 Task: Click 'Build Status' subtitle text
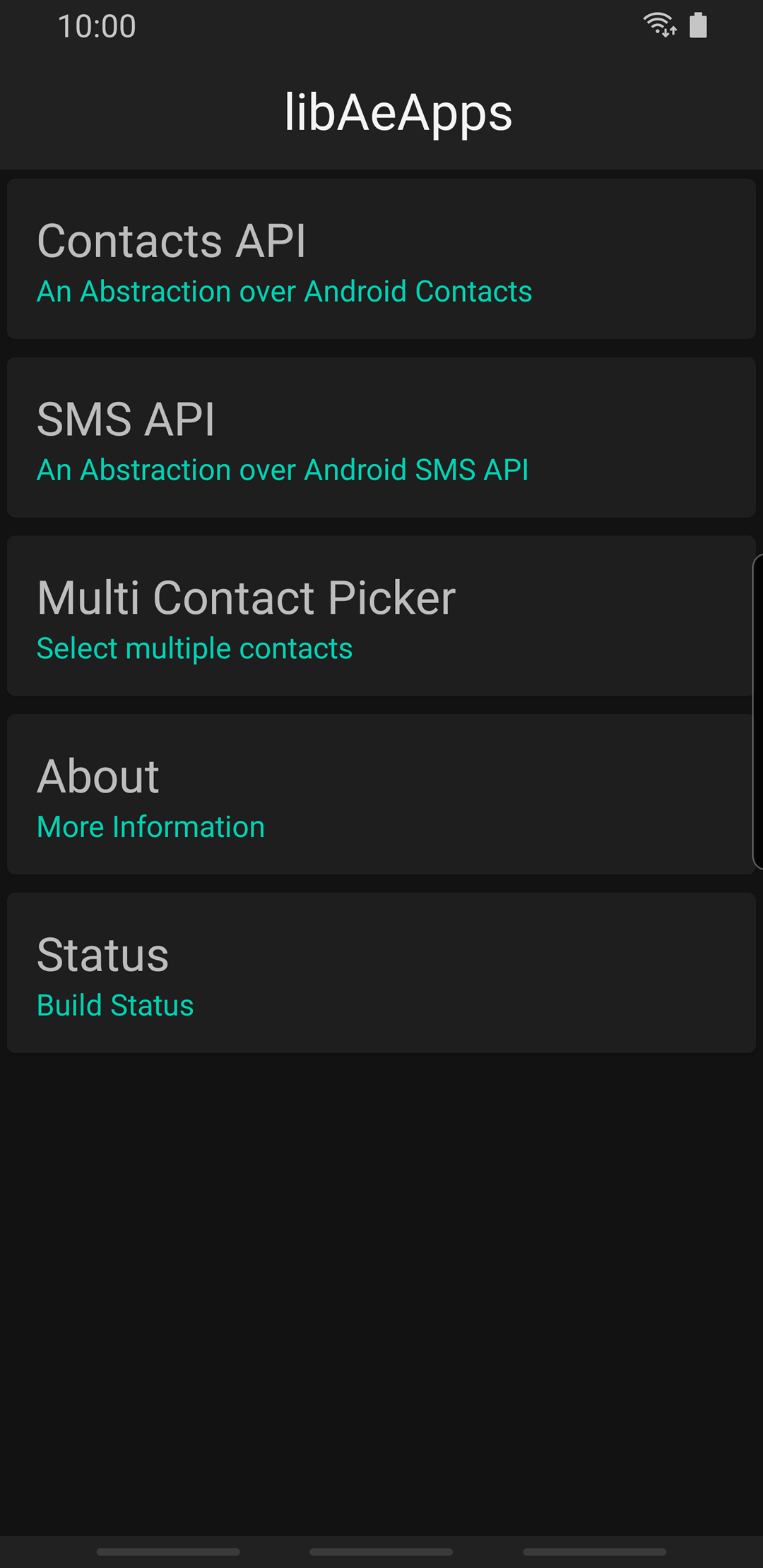[x=115, y=1004]
